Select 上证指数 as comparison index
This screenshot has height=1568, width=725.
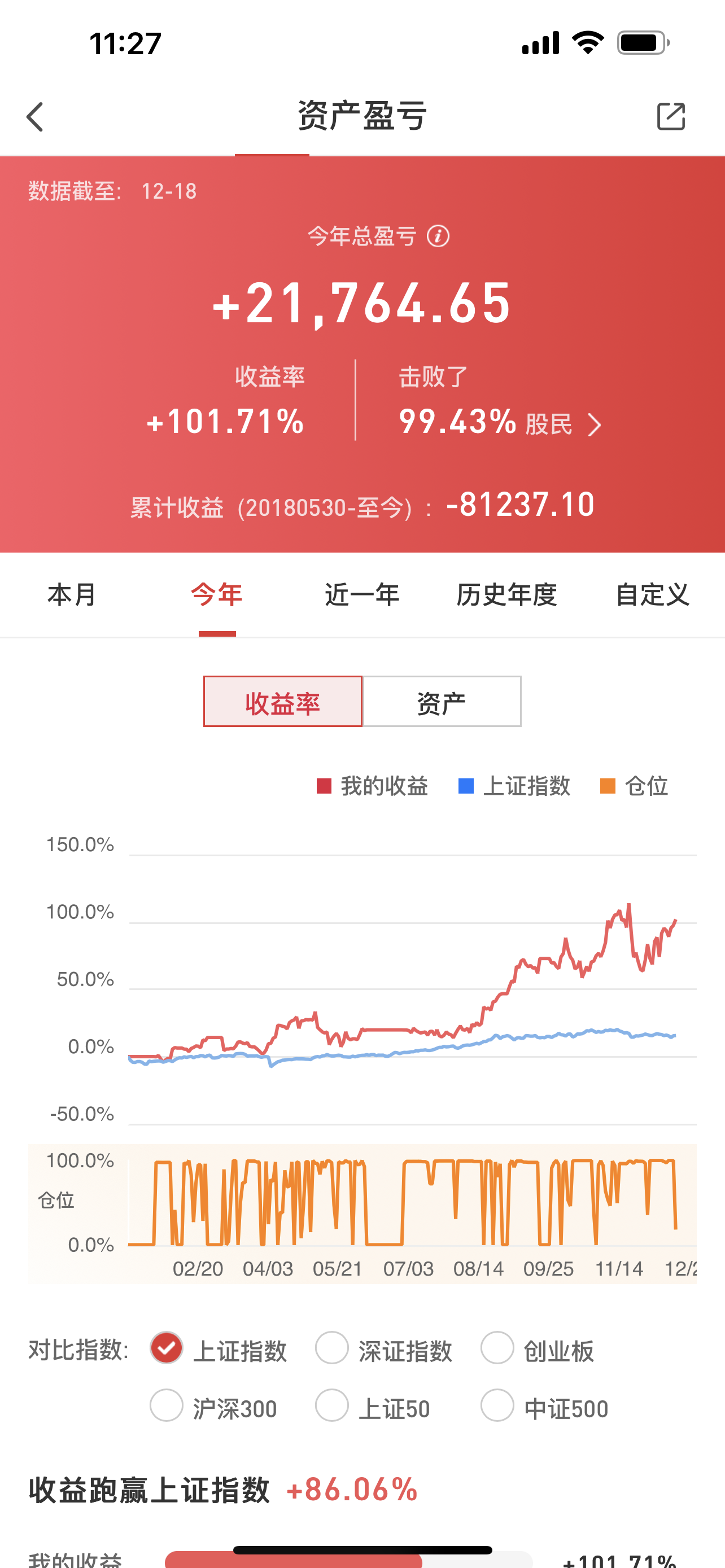point(167,1348)
